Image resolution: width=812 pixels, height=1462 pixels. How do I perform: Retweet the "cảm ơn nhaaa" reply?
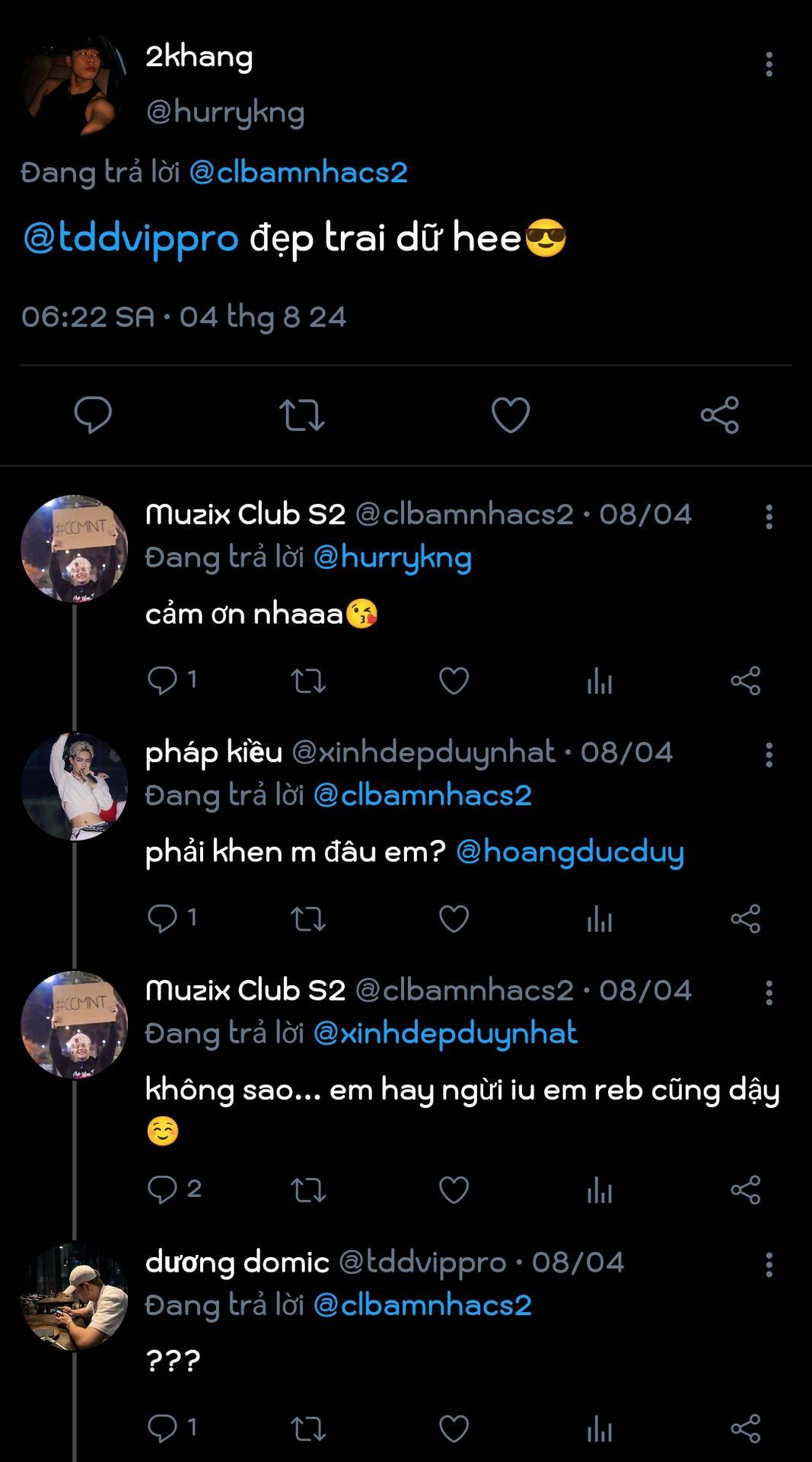(x=308, y=680)
